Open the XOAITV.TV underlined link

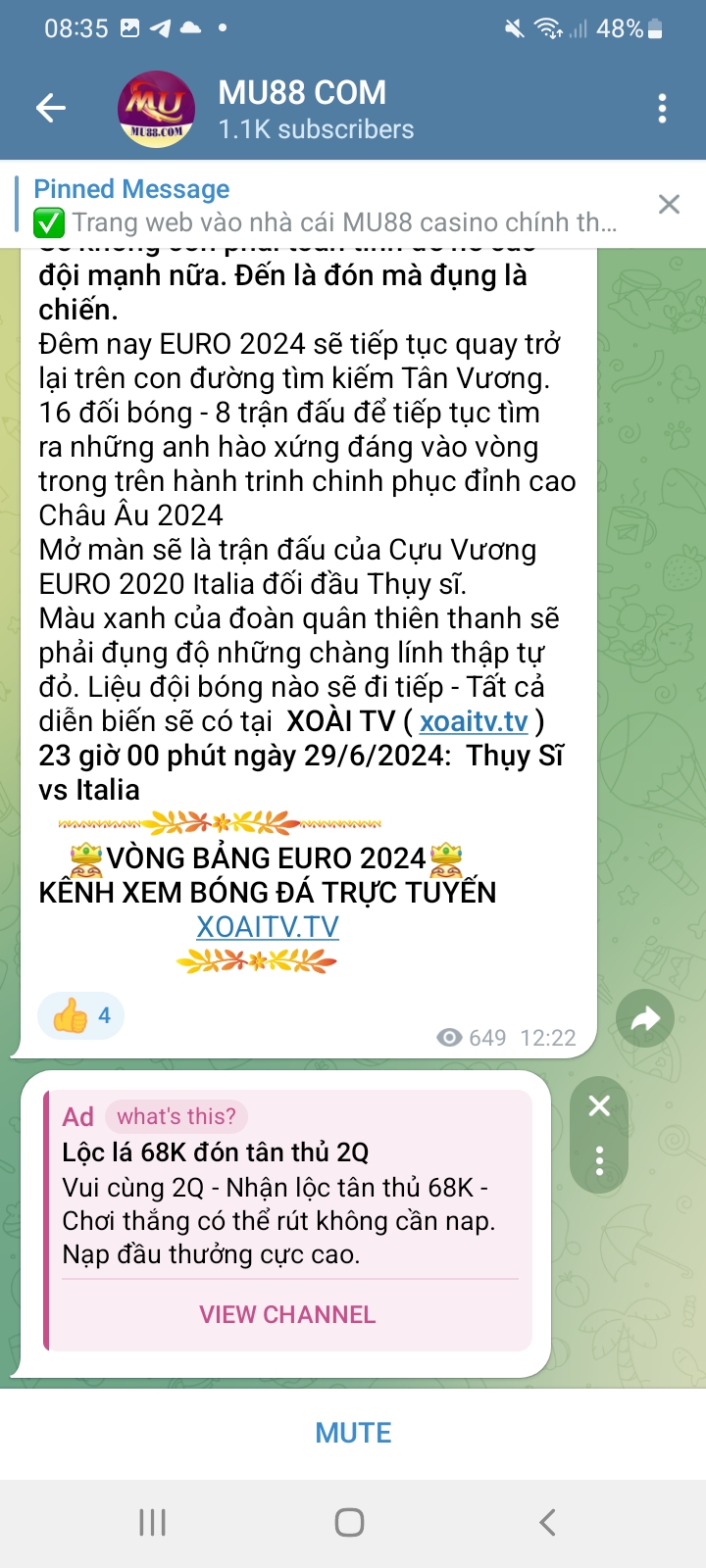[x=268, y=927]
